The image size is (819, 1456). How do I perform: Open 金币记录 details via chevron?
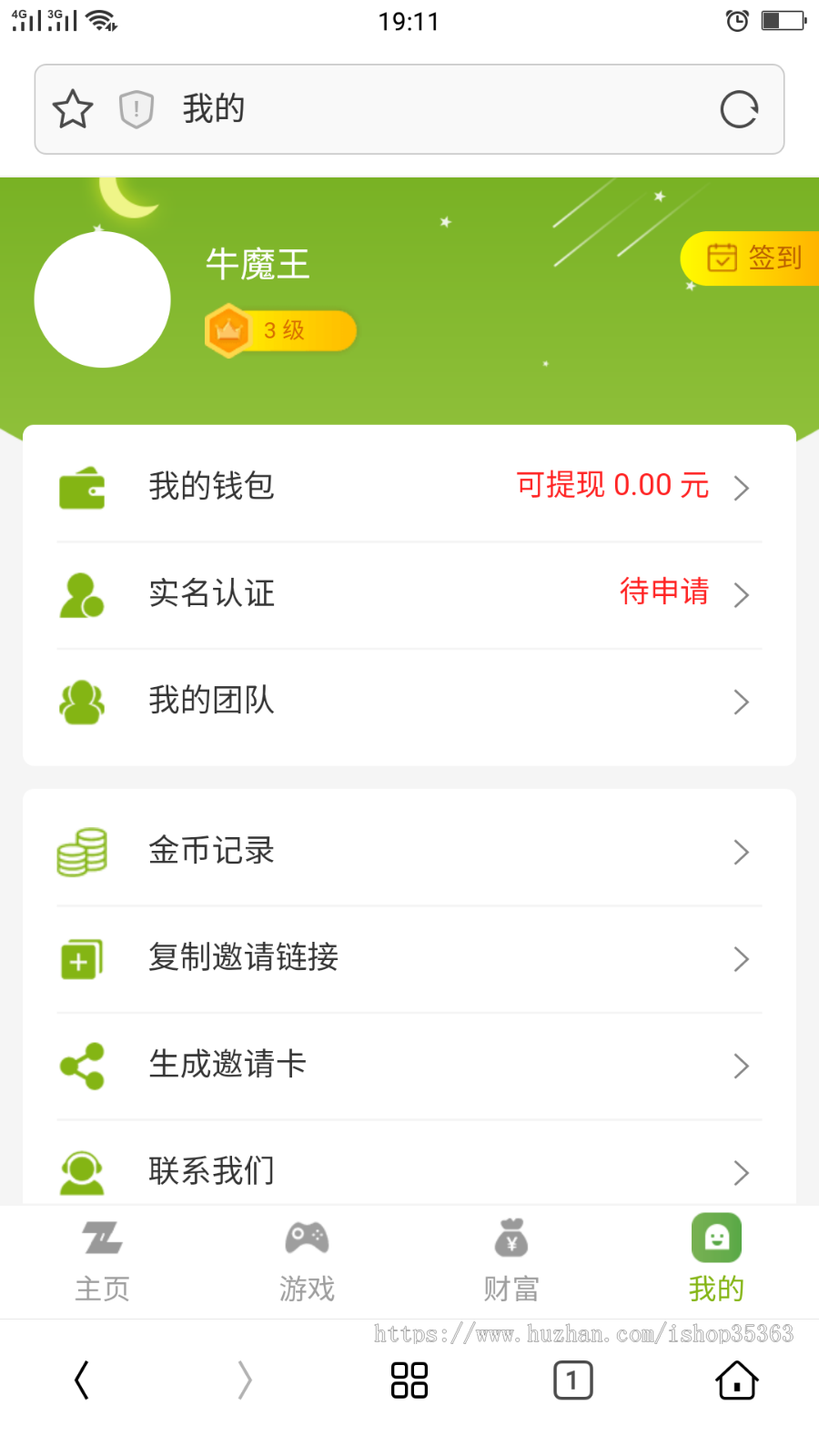pos(743,851)
